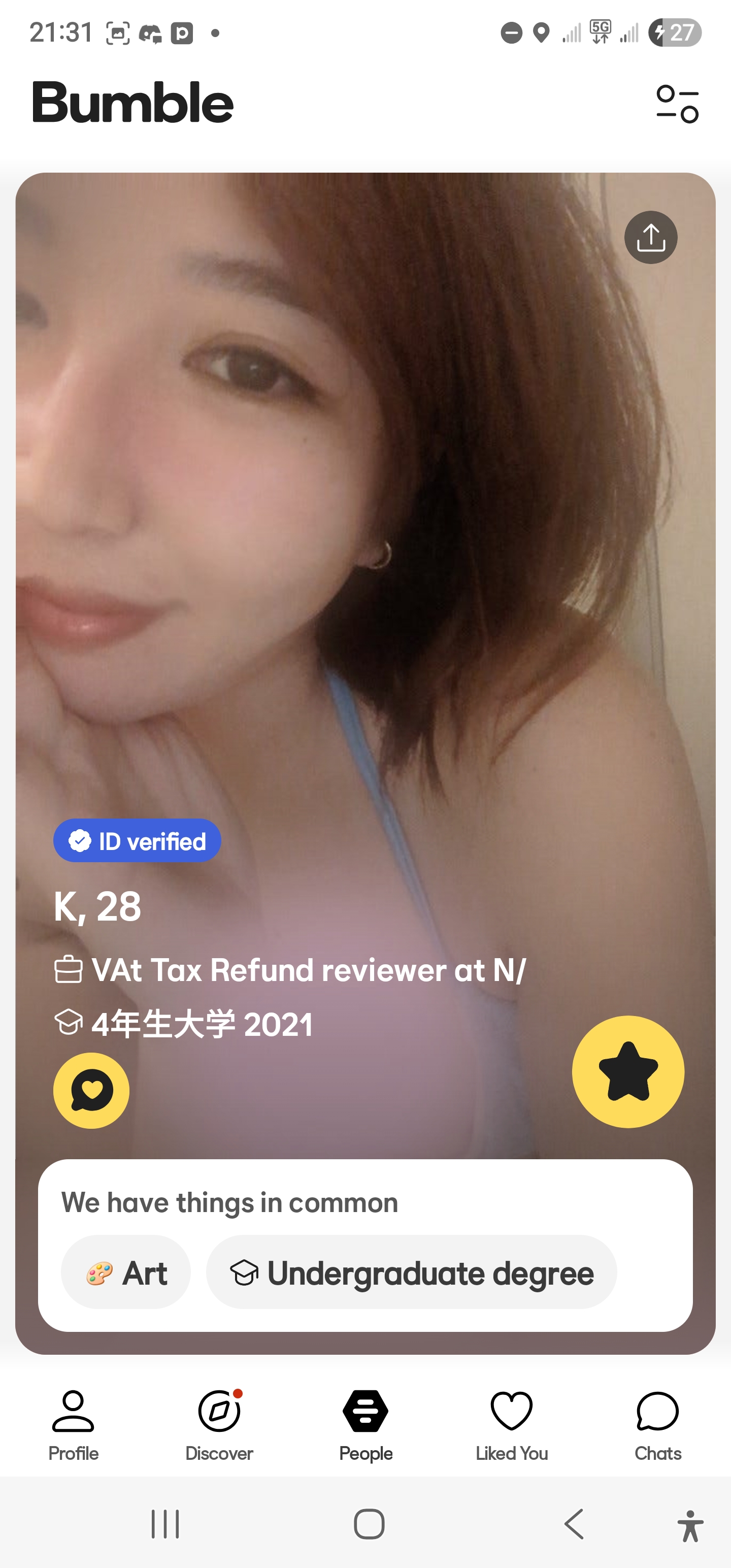The height and width of the screenshot is (1568, 731).
Task: Open the filter settings icon
Action: (x=677, y=104)
